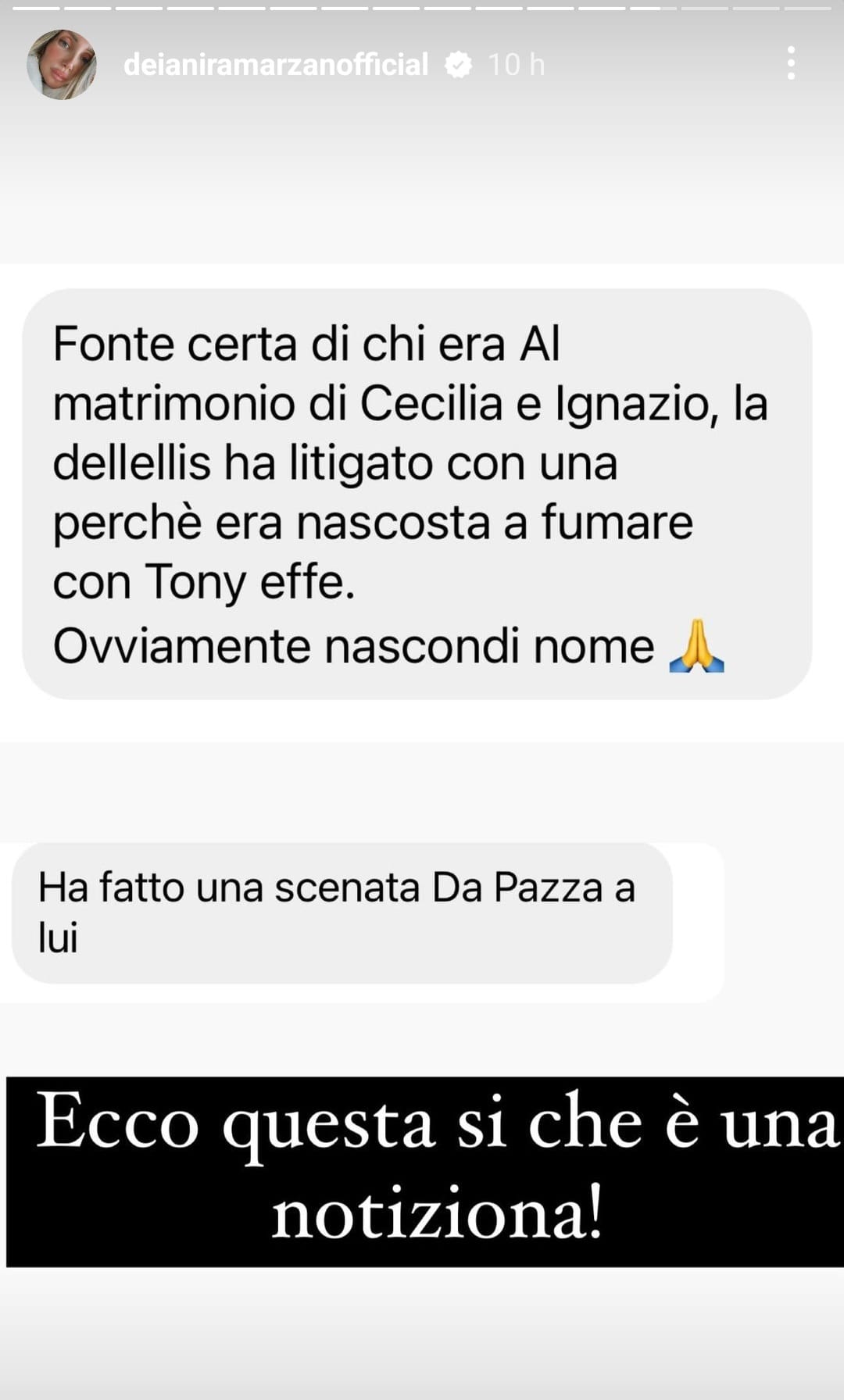Open the deianiramarzanofficial username link
Image resolution: width=844 pixels, height=1400 pixels.
275,65
